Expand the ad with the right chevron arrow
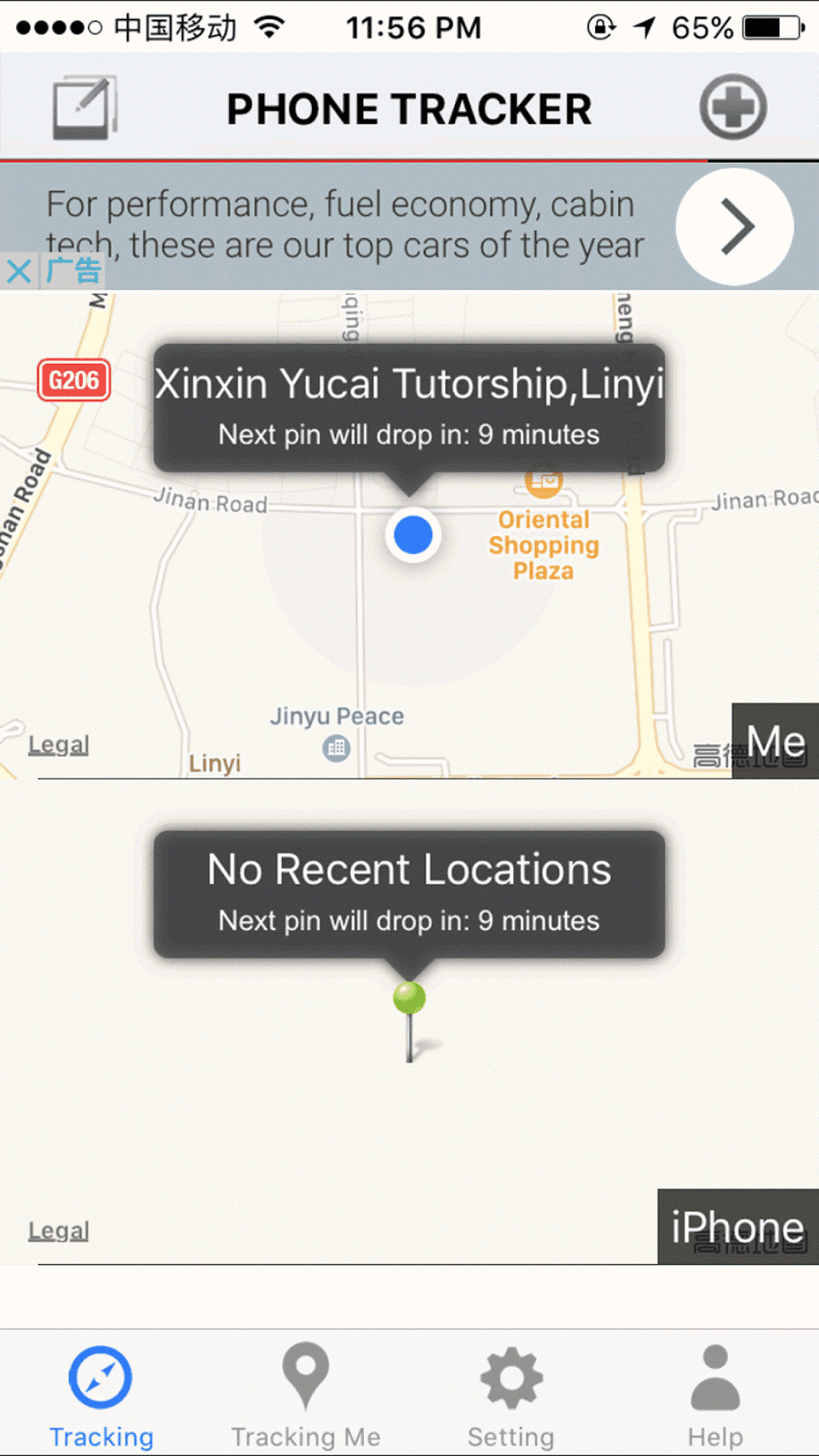The image size is (819, 1456). click(x=733, y=227)
